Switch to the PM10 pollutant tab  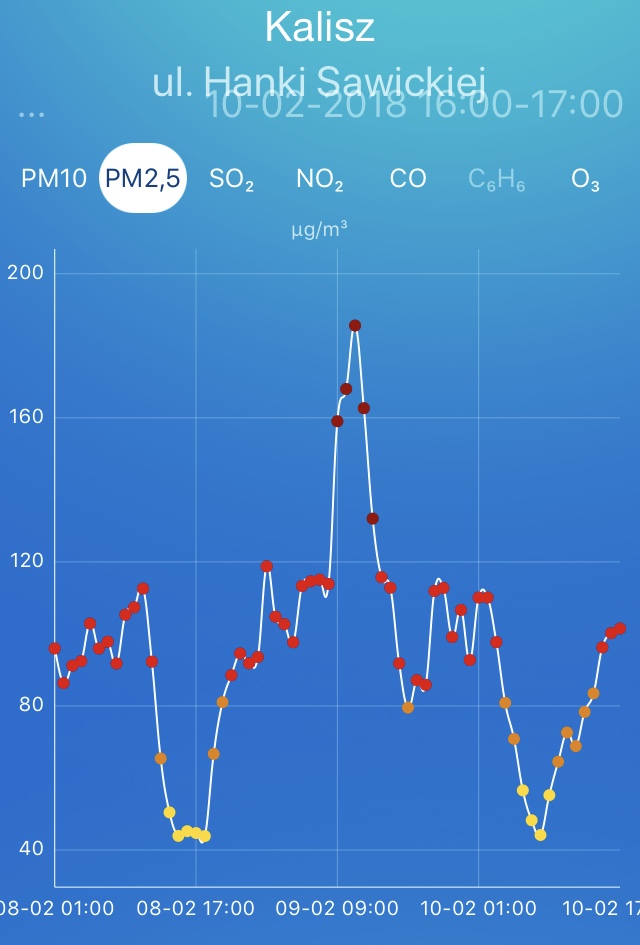54,179
